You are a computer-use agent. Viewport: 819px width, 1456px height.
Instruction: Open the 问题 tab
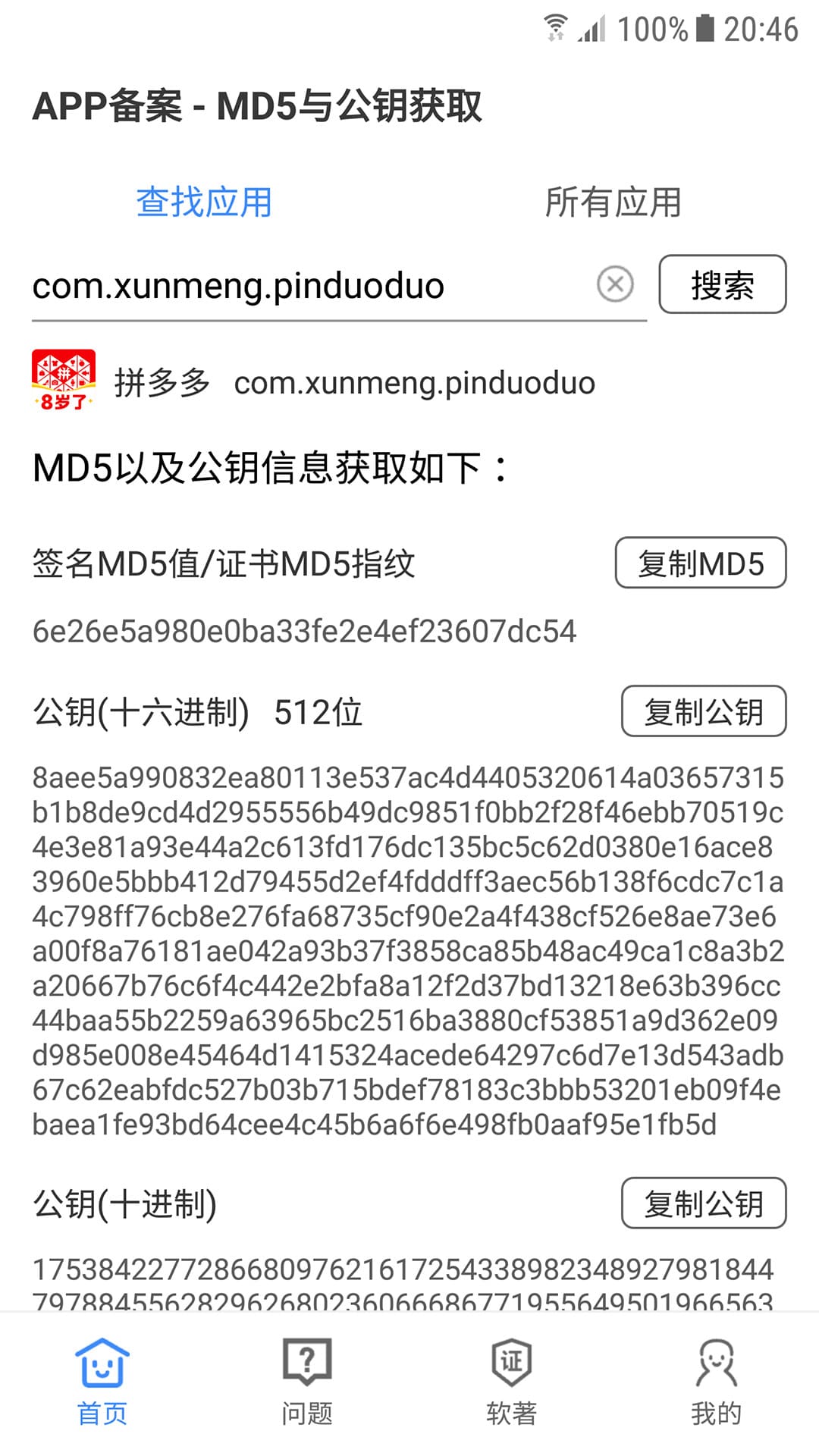pos(307,1382)
